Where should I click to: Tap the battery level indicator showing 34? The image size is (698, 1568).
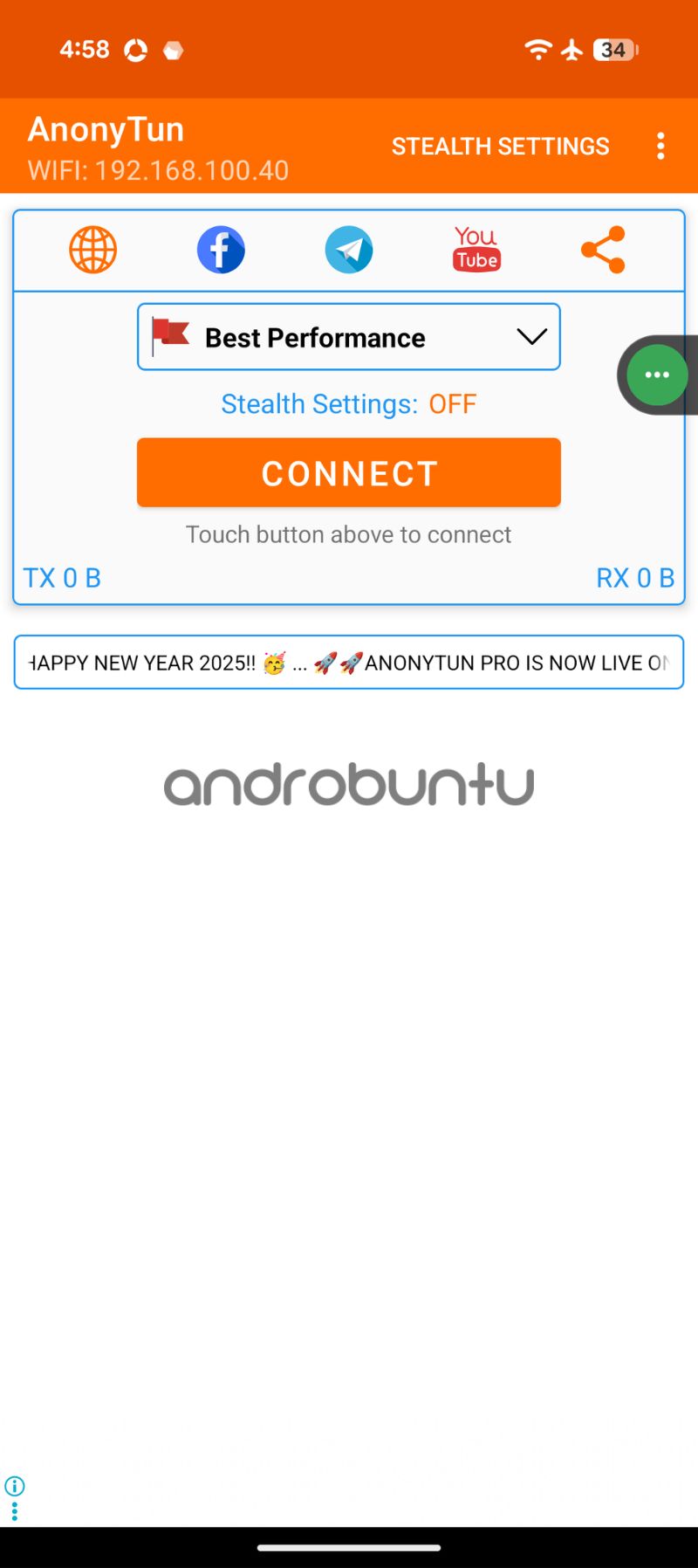pos(614,50)
